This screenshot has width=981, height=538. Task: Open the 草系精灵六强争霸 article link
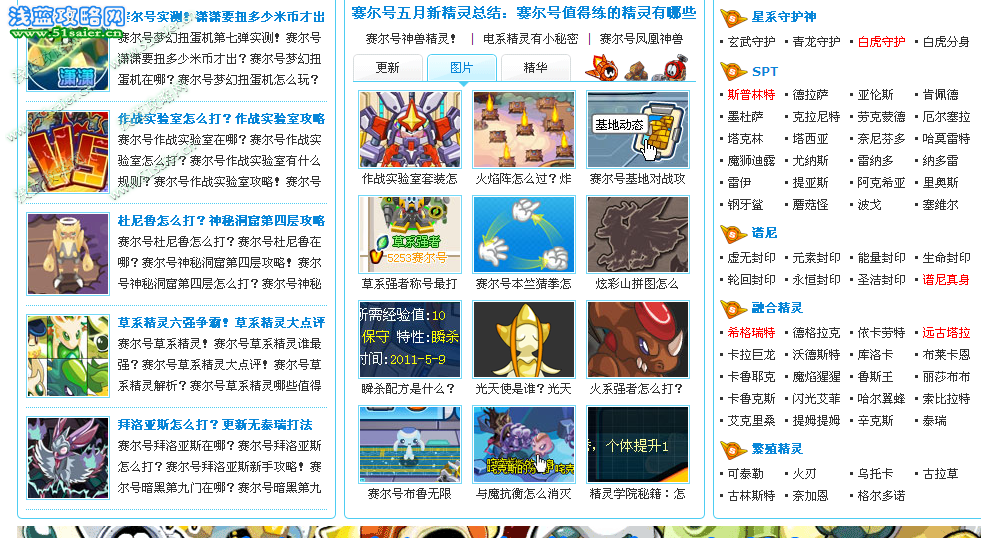click(221, 323)
